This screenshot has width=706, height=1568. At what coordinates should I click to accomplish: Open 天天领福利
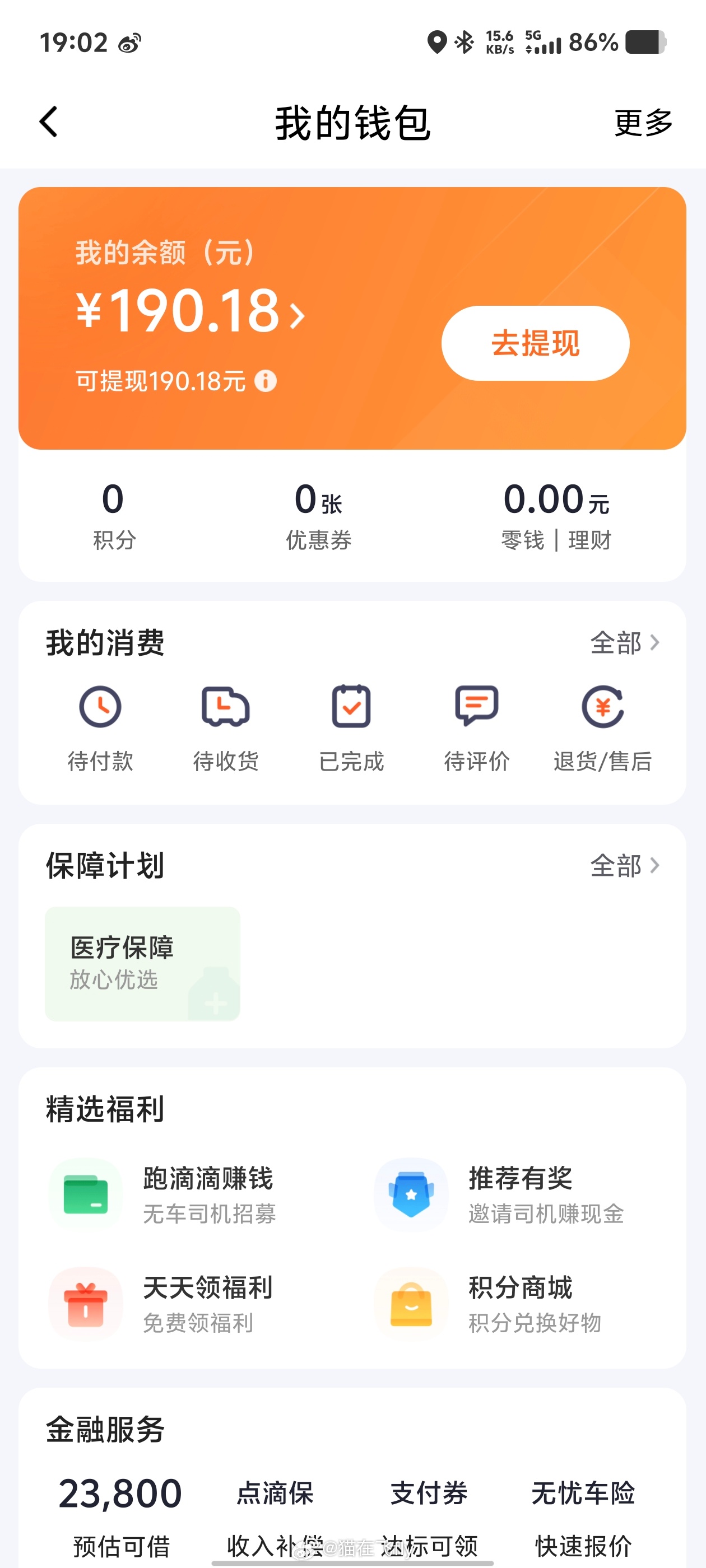(x=161, y=1304)
